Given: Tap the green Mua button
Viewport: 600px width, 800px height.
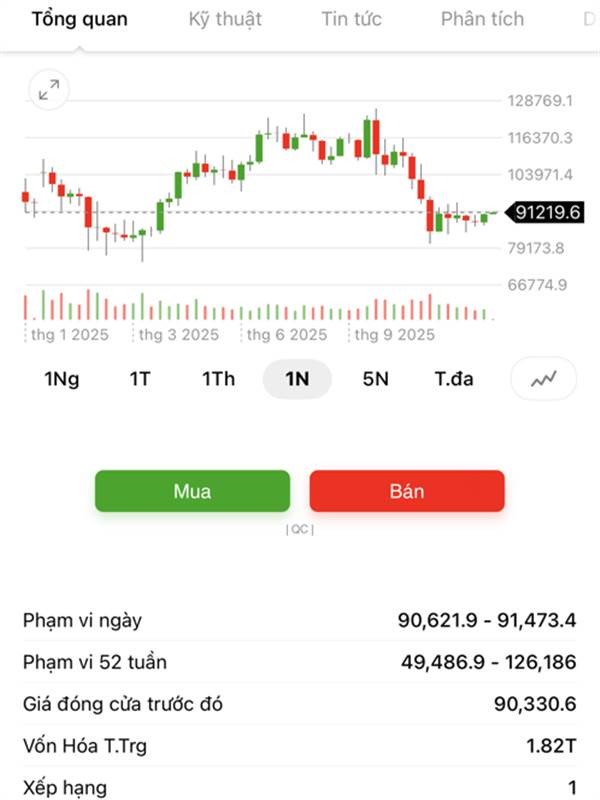Looking at the screenshot, I should (x=192, y=491).
